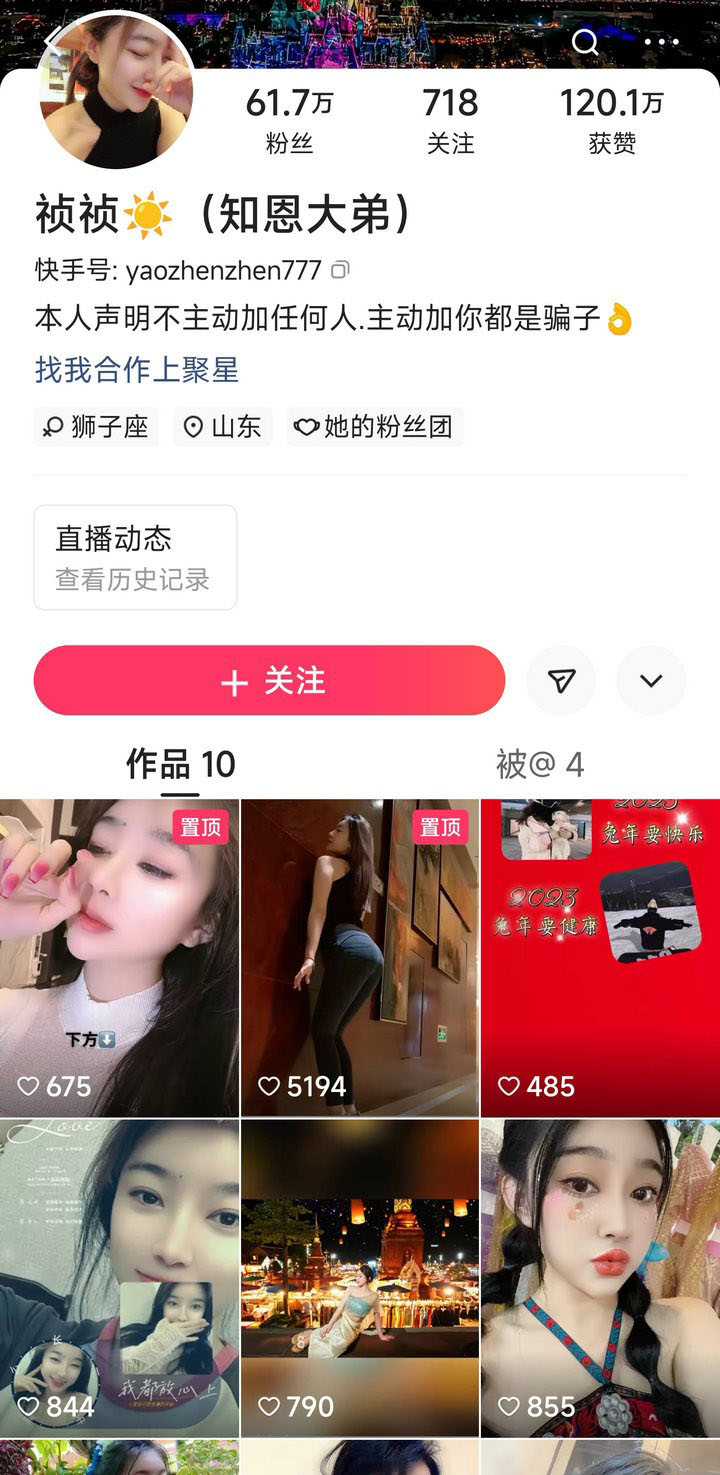Open the pinned video with 5194 likes

point(360,957)
